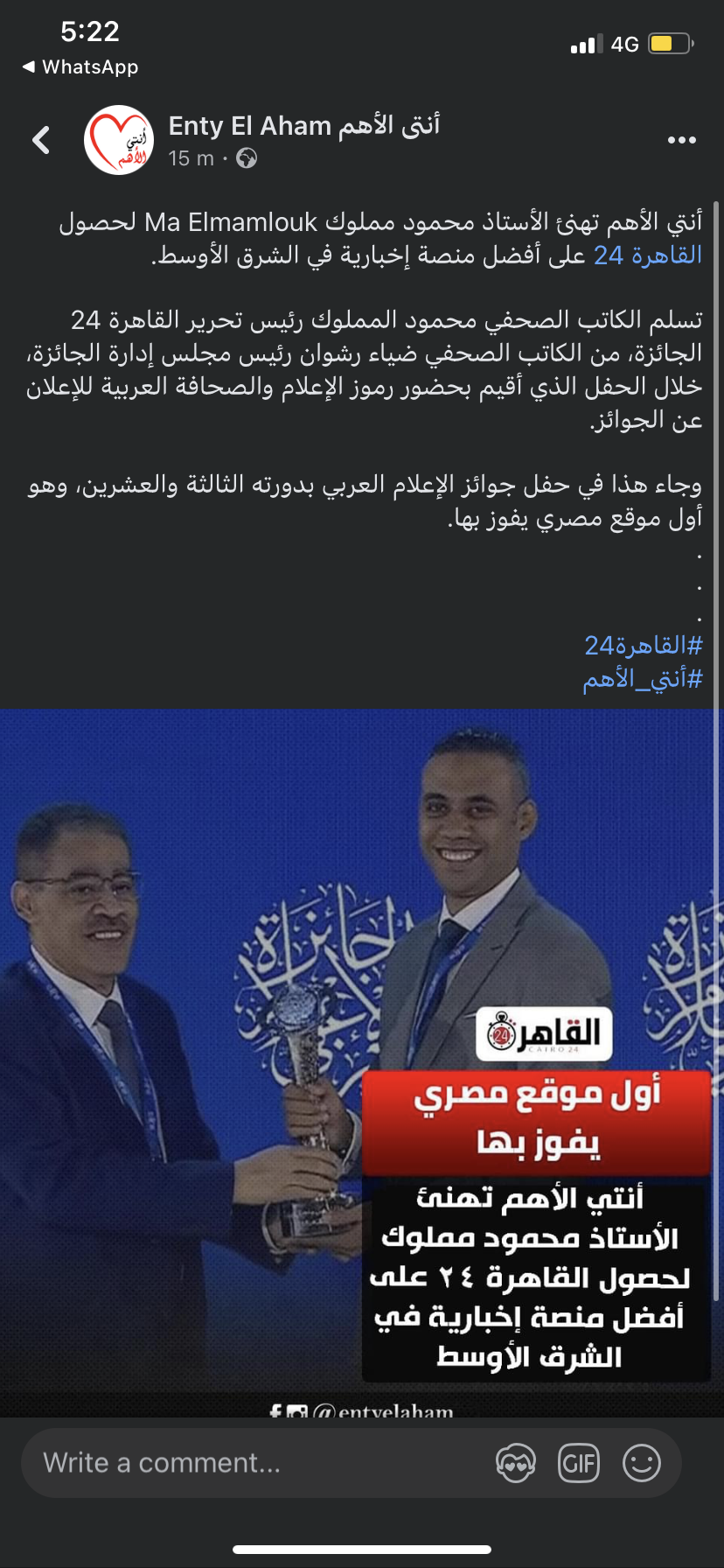This screenshot has width=724, height=1568.
Task: Return to WhatsApp via status bar link
Action: 80,66
